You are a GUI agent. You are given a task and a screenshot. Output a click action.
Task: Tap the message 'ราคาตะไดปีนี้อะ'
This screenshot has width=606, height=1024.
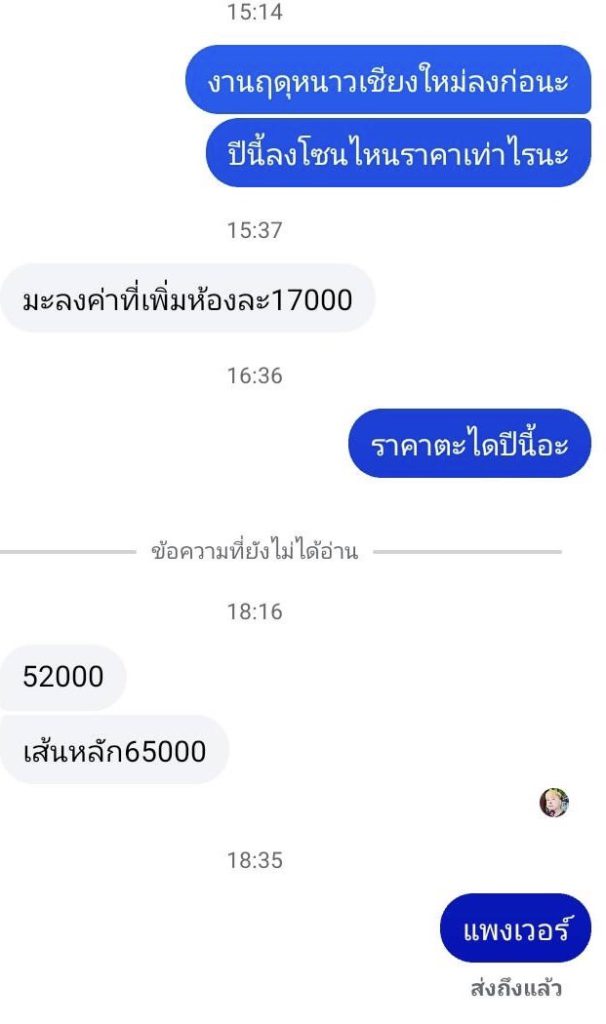click(470, 444)
